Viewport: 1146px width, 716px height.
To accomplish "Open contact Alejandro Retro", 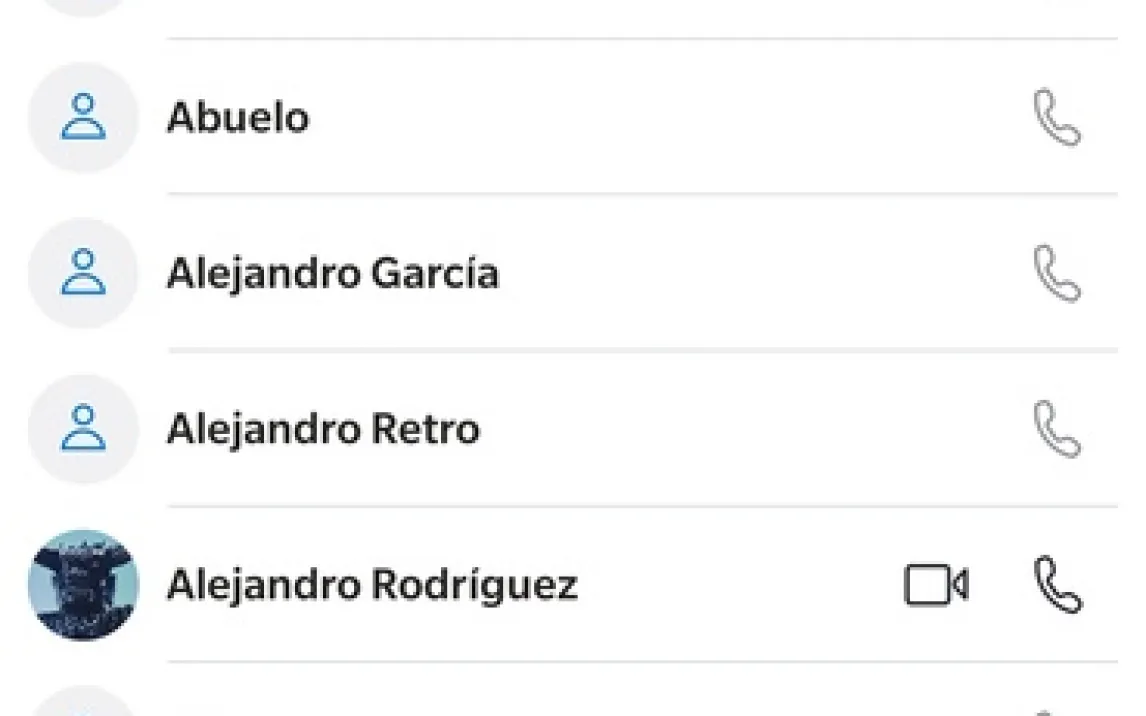I will point(322,430).
